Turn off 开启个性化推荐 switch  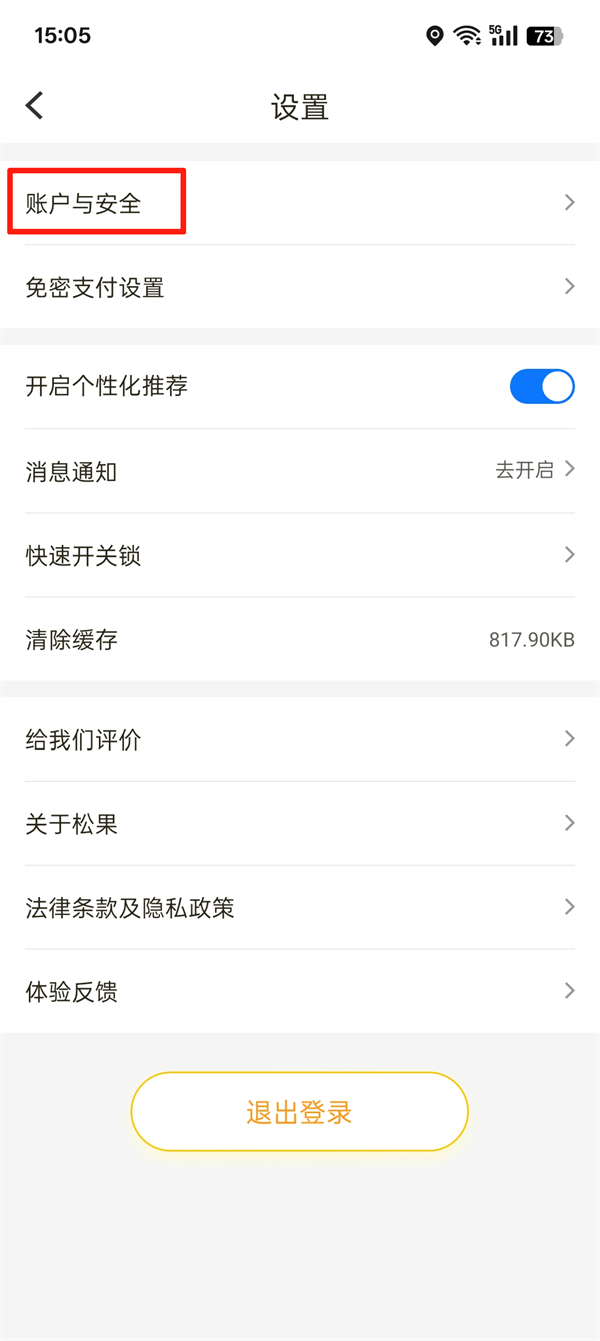(542, 386)
